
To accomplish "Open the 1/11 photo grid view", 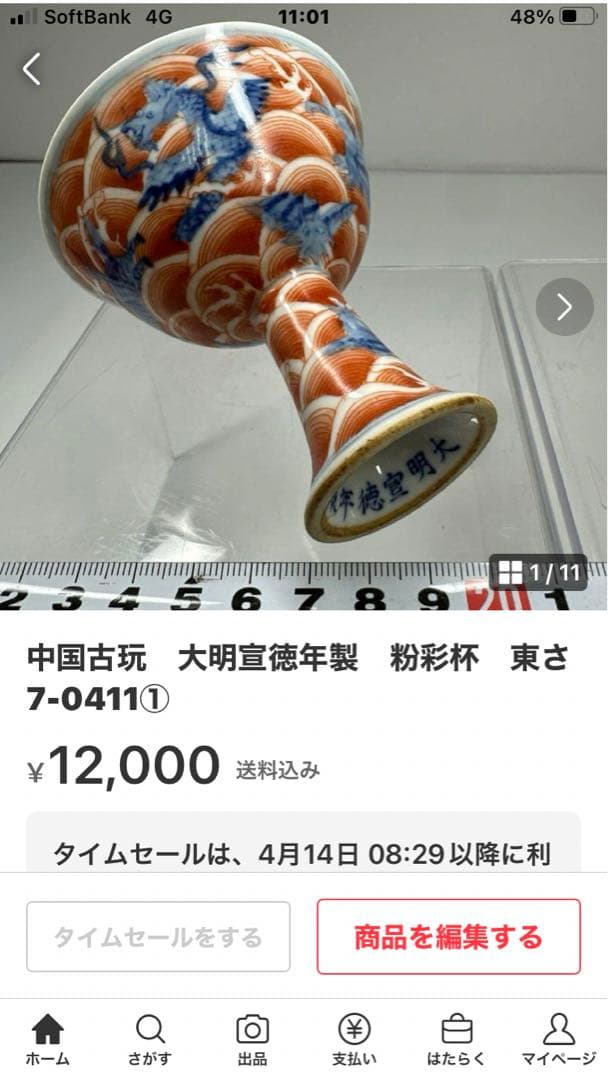I will [x=539, y=573].
